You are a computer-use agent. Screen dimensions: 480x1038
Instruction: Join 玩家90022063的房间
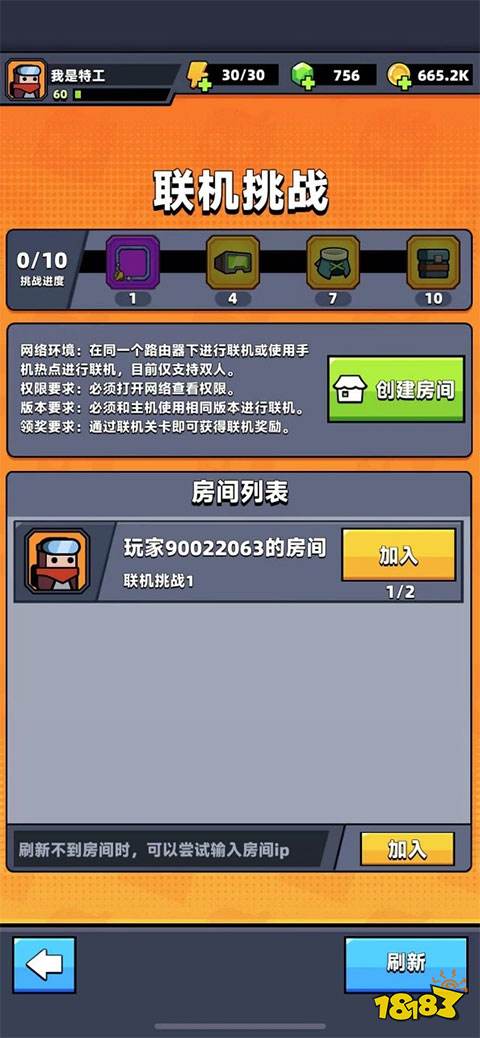[x=399, y=555]
